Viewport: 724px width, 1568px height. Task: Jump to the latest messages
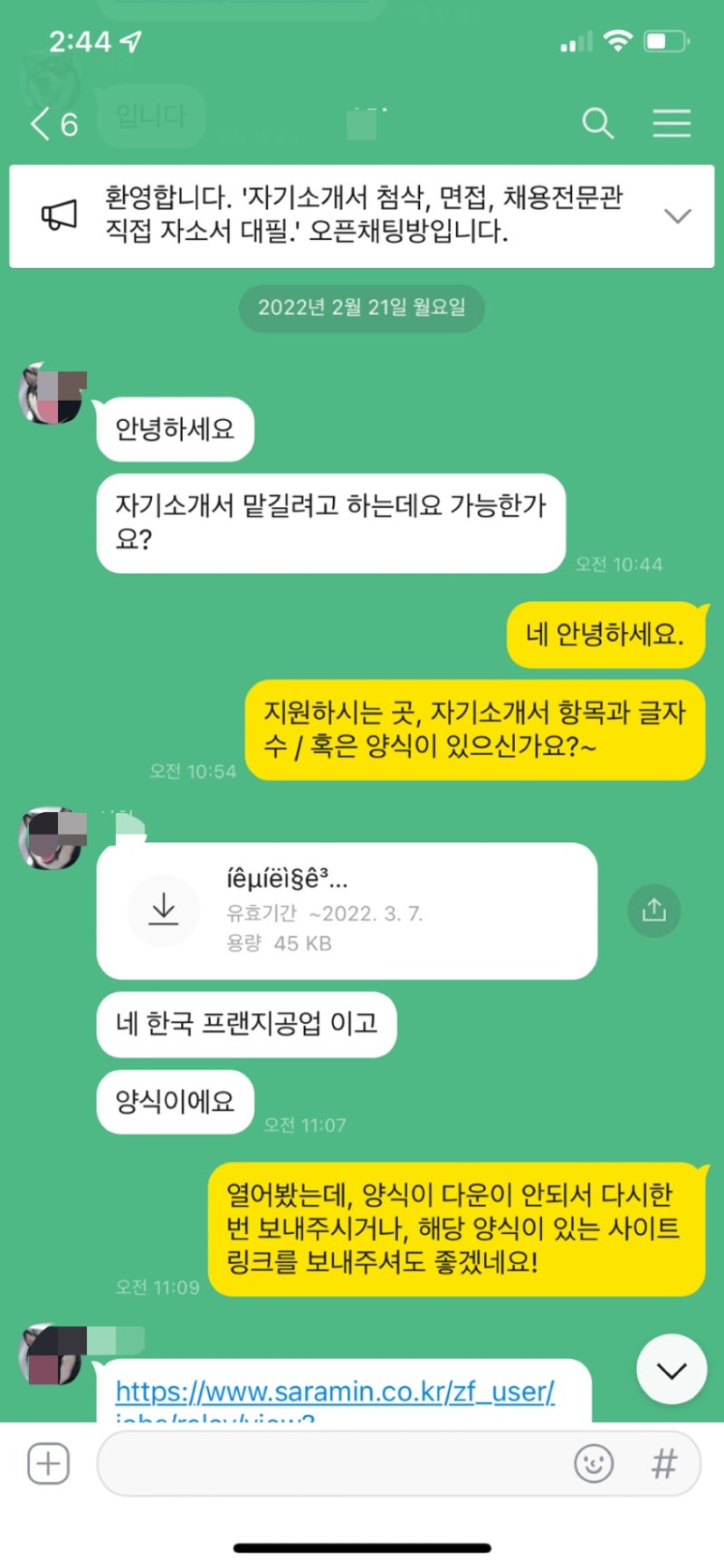pos(671,1370)
